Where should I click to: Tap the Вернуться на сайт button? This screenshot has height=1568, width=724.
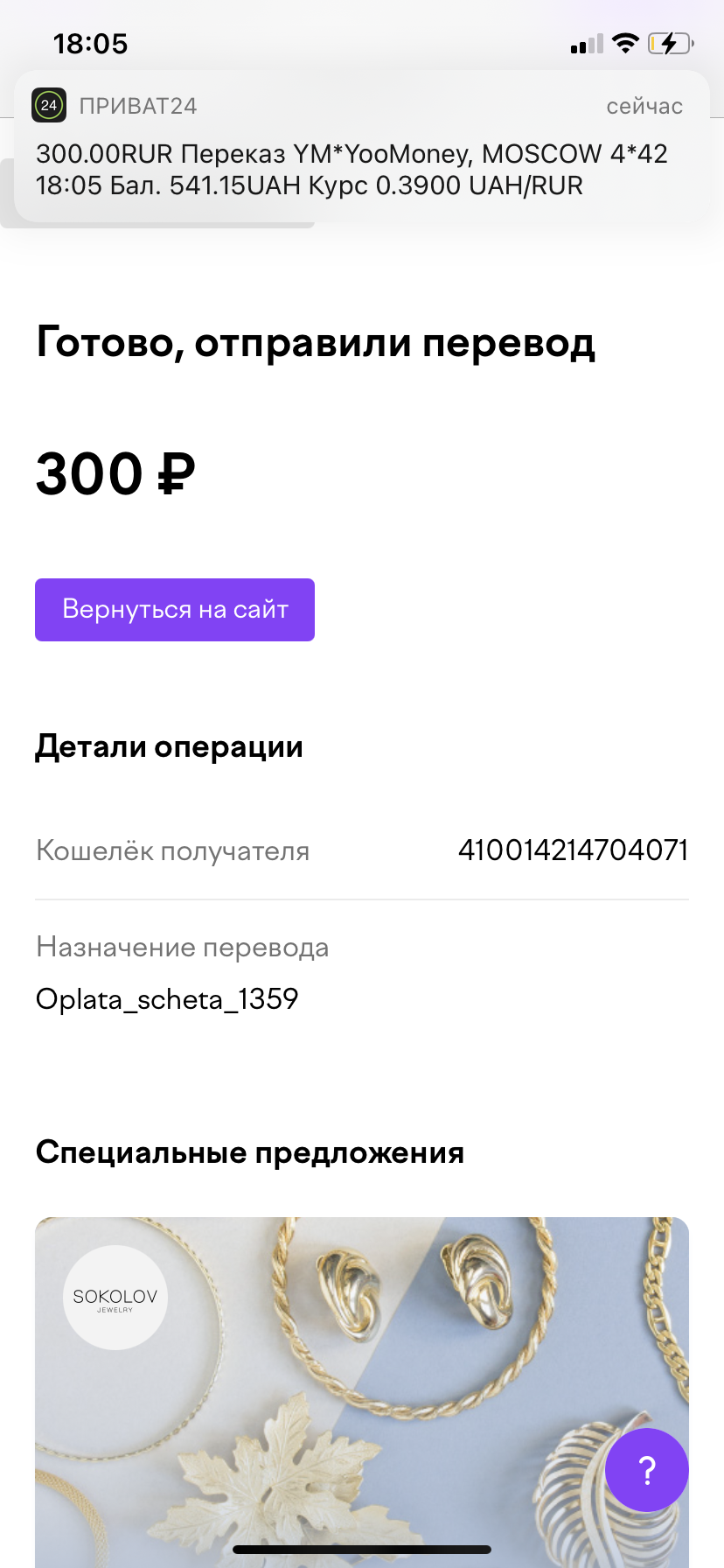175,610
